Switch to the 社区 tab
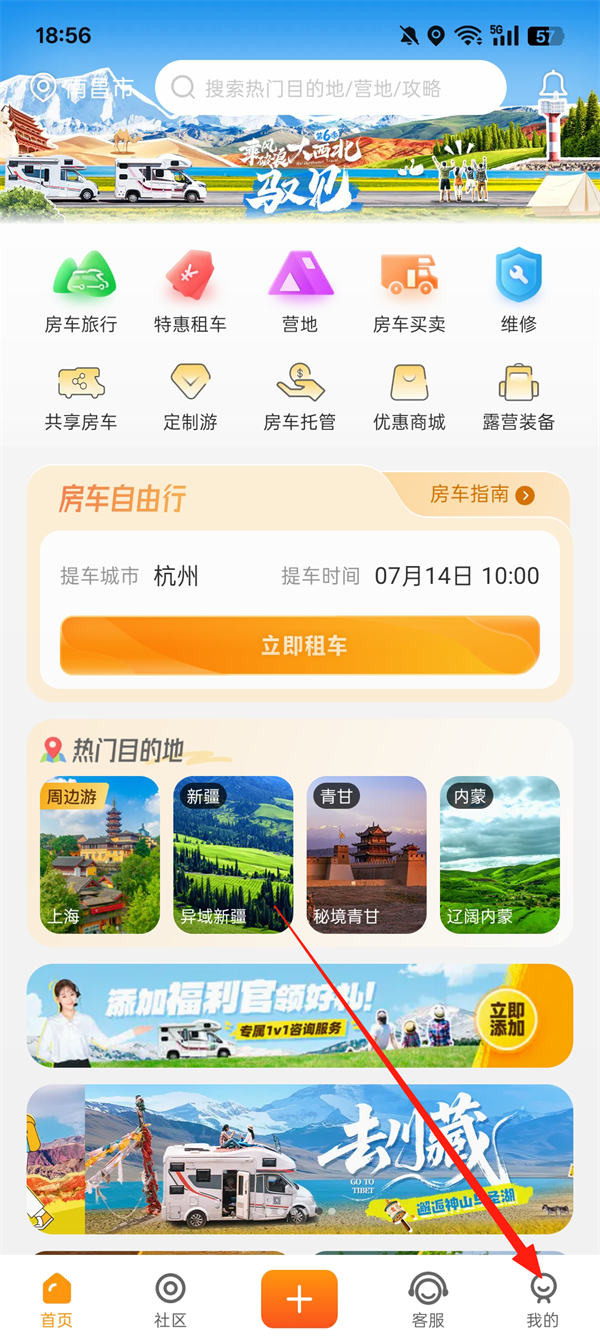 tap(171, 1299)
